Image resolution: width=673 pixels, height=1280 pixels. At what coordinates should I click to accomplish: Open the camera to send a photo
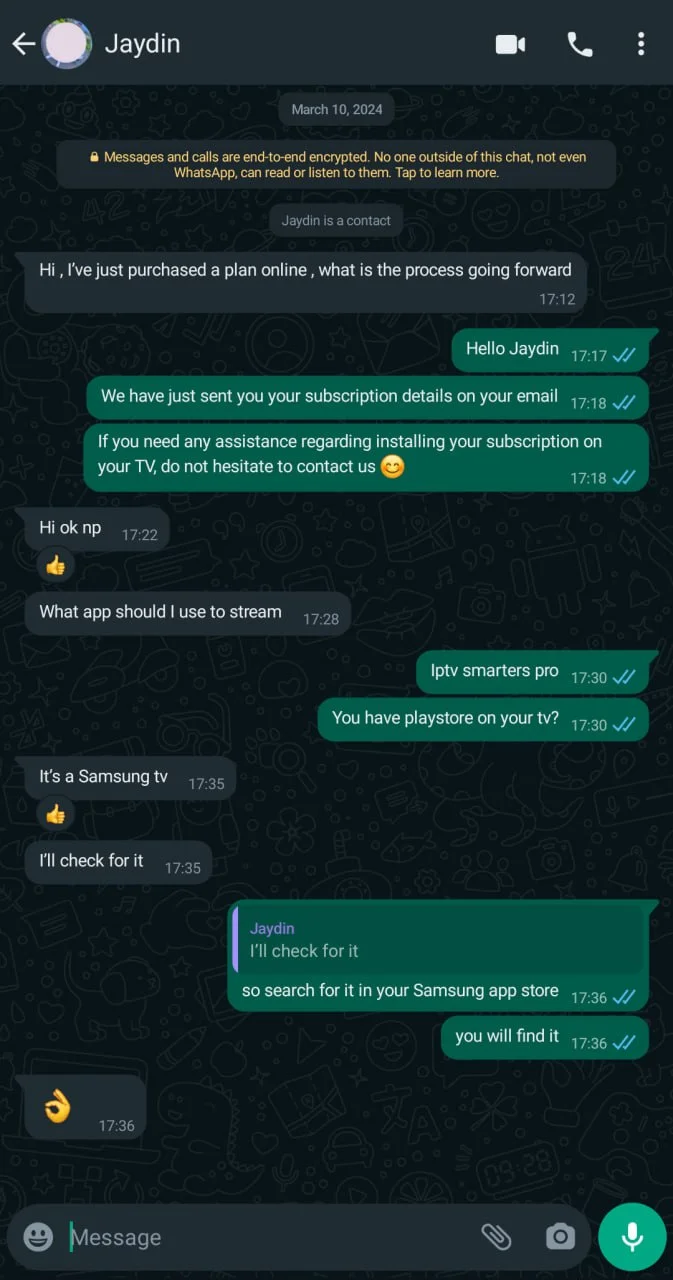(560, 1237)
